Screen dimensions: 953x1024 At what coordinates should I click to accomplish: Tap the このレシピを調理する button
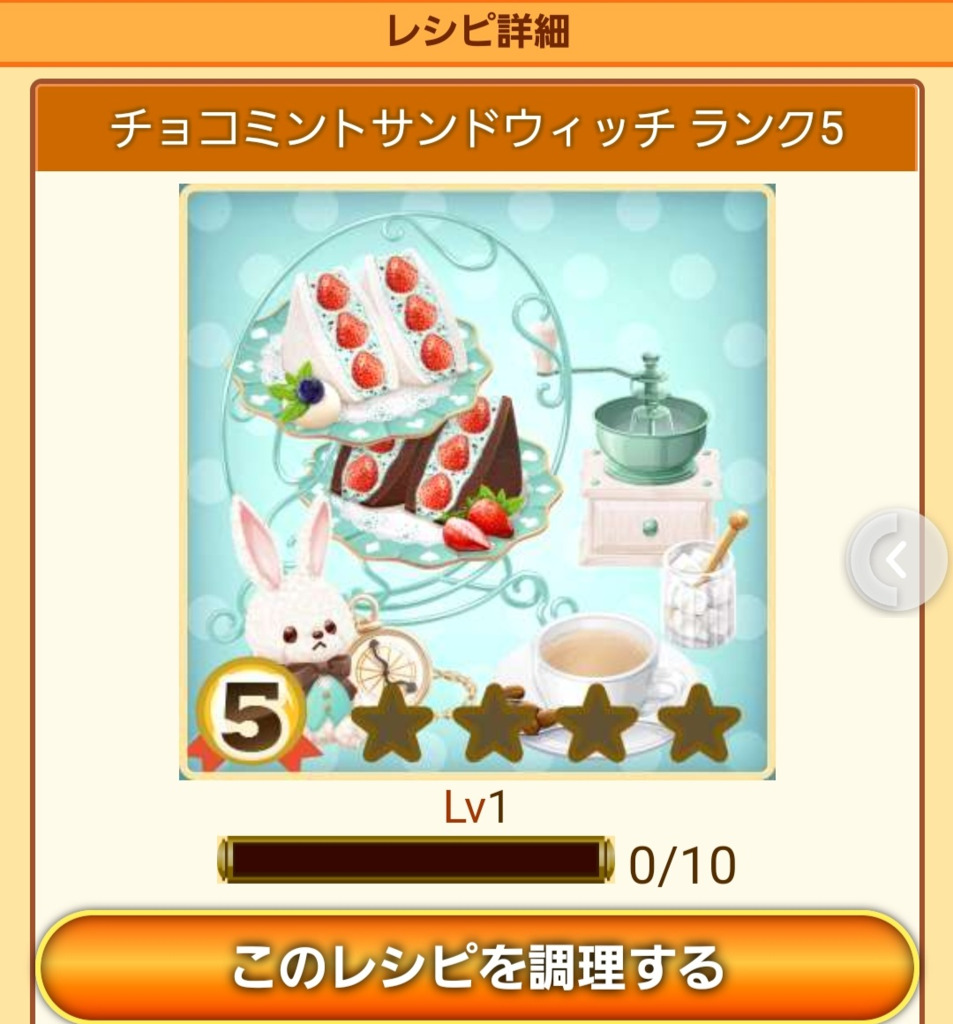[x=477, y=966]
